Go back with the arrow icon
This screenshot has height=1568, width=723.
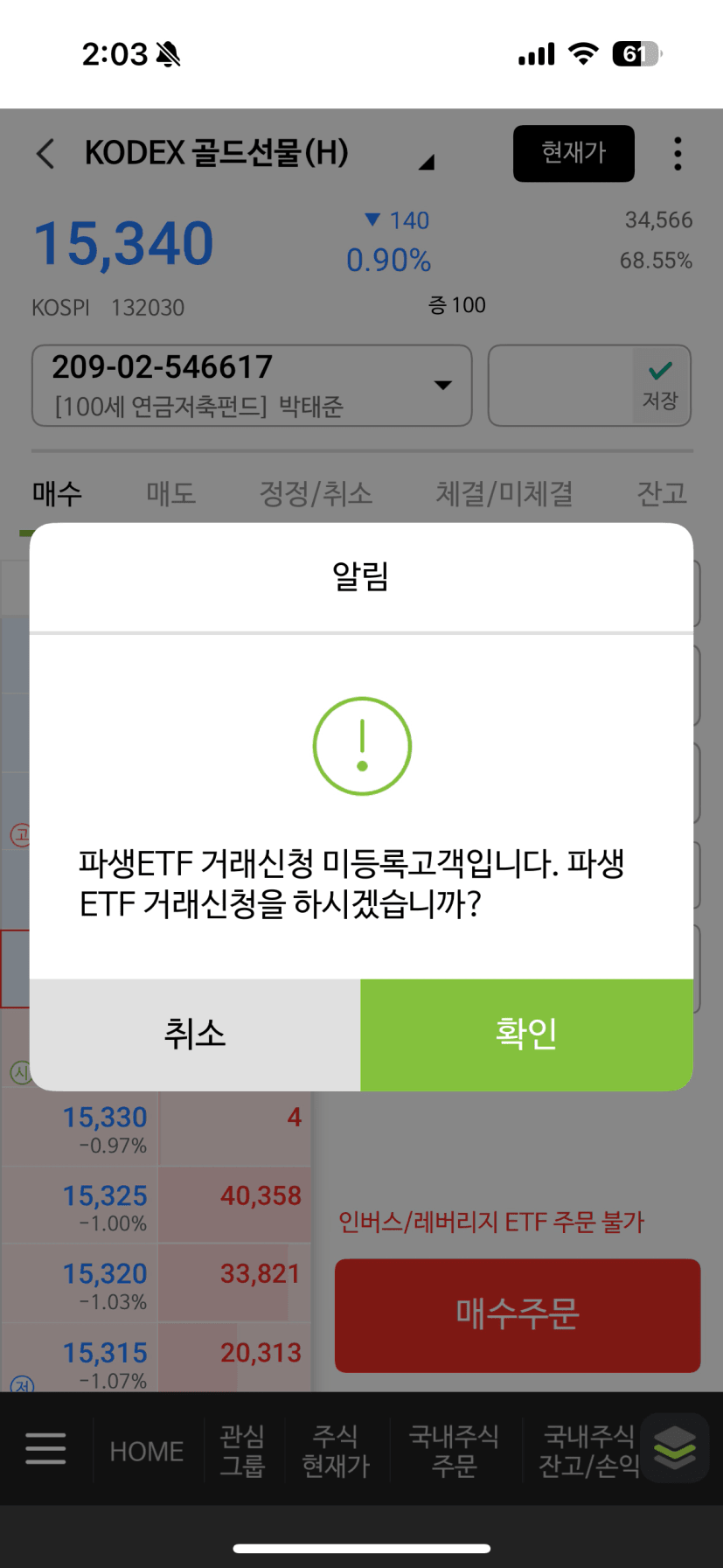tap(46, 154)
